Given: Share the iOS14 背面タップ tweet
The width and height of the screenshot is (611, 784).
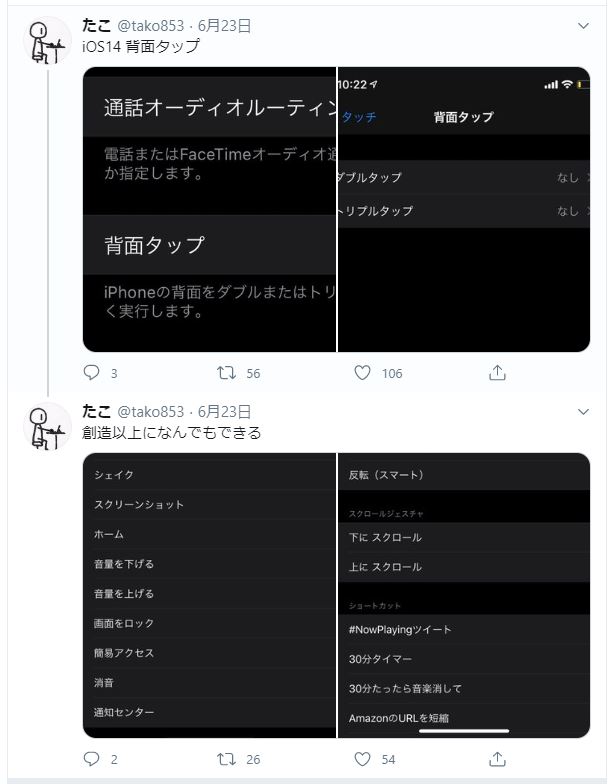Looking at the screenshot, I should [497, 373].
